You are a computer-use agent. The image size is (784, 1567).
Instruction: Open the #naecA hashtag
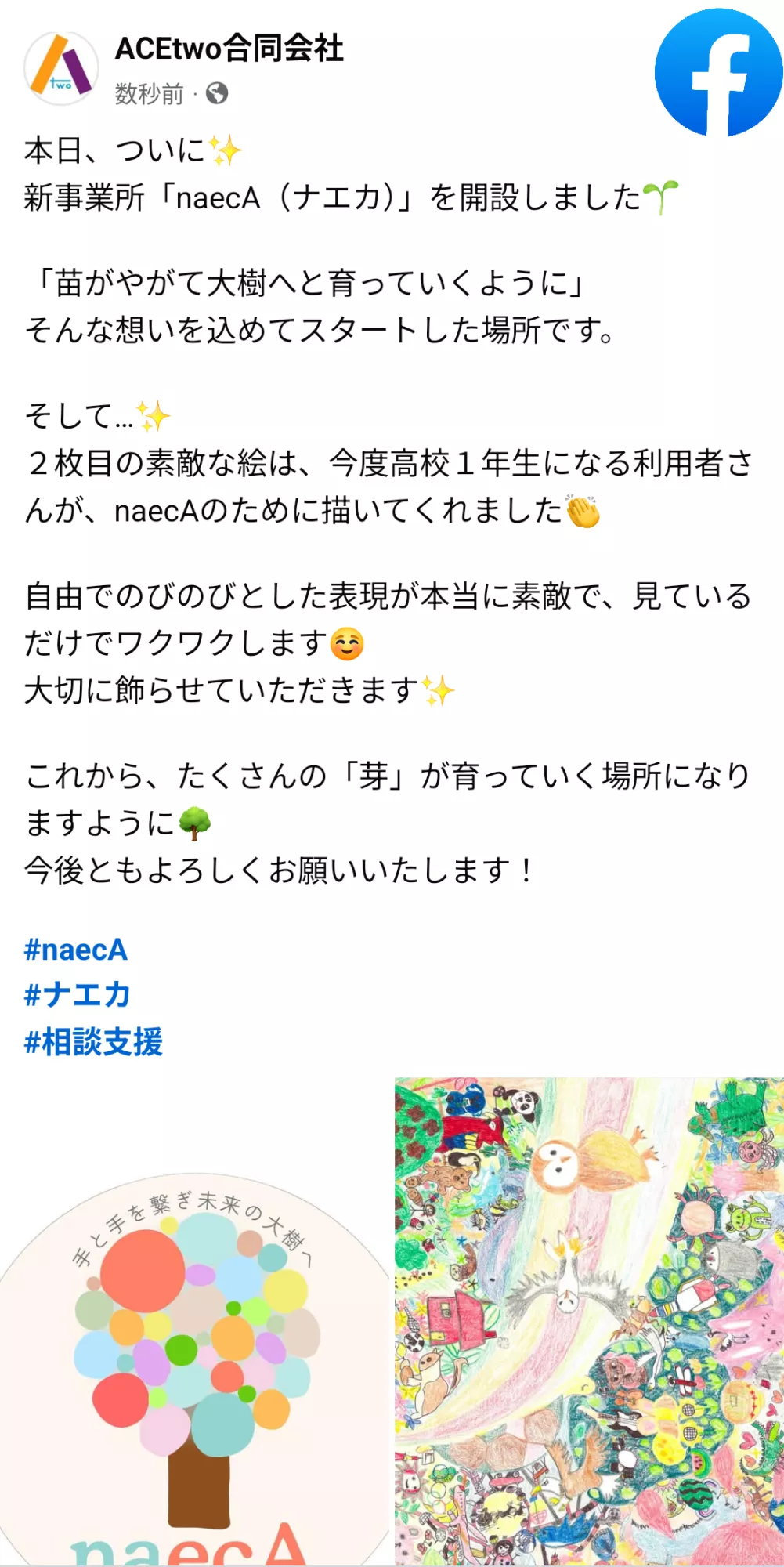(x=76, y=950)
